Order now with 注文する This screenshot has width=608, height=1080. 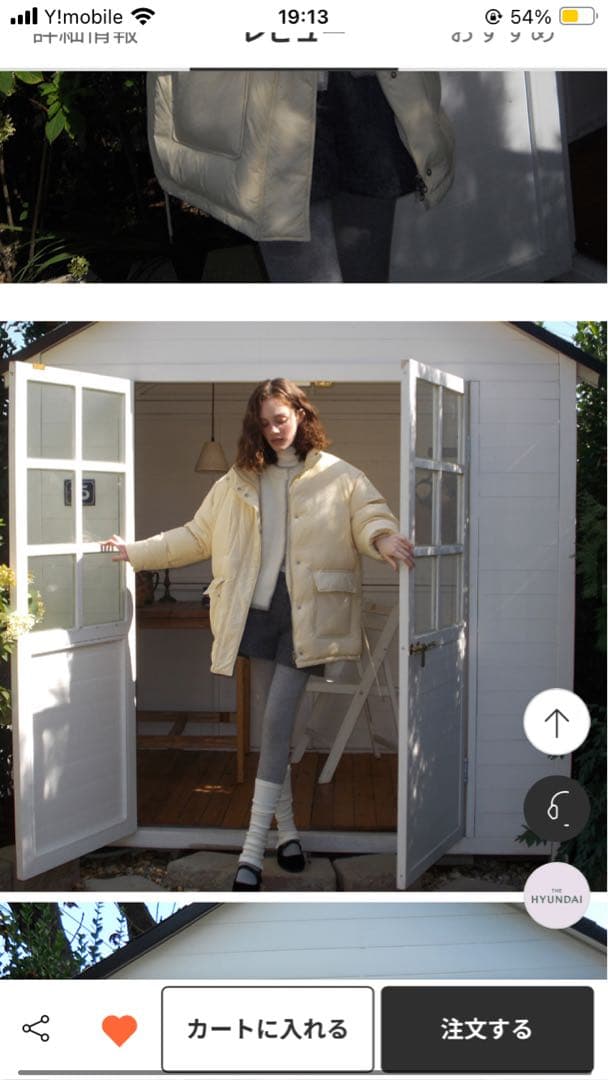point(486,1029)
